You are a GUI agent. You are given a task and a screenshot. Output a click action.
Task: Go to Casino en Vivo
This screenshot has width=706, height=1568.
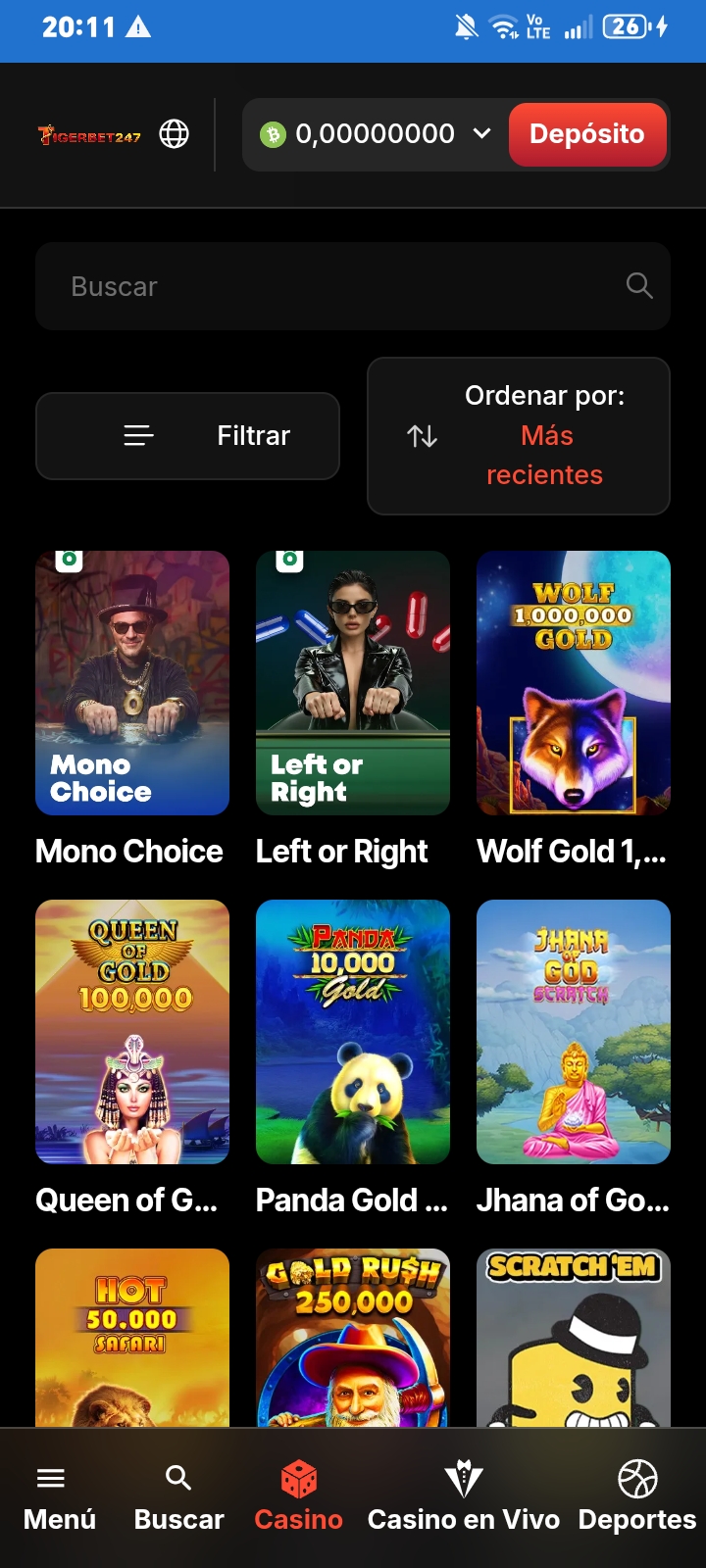464,1497
